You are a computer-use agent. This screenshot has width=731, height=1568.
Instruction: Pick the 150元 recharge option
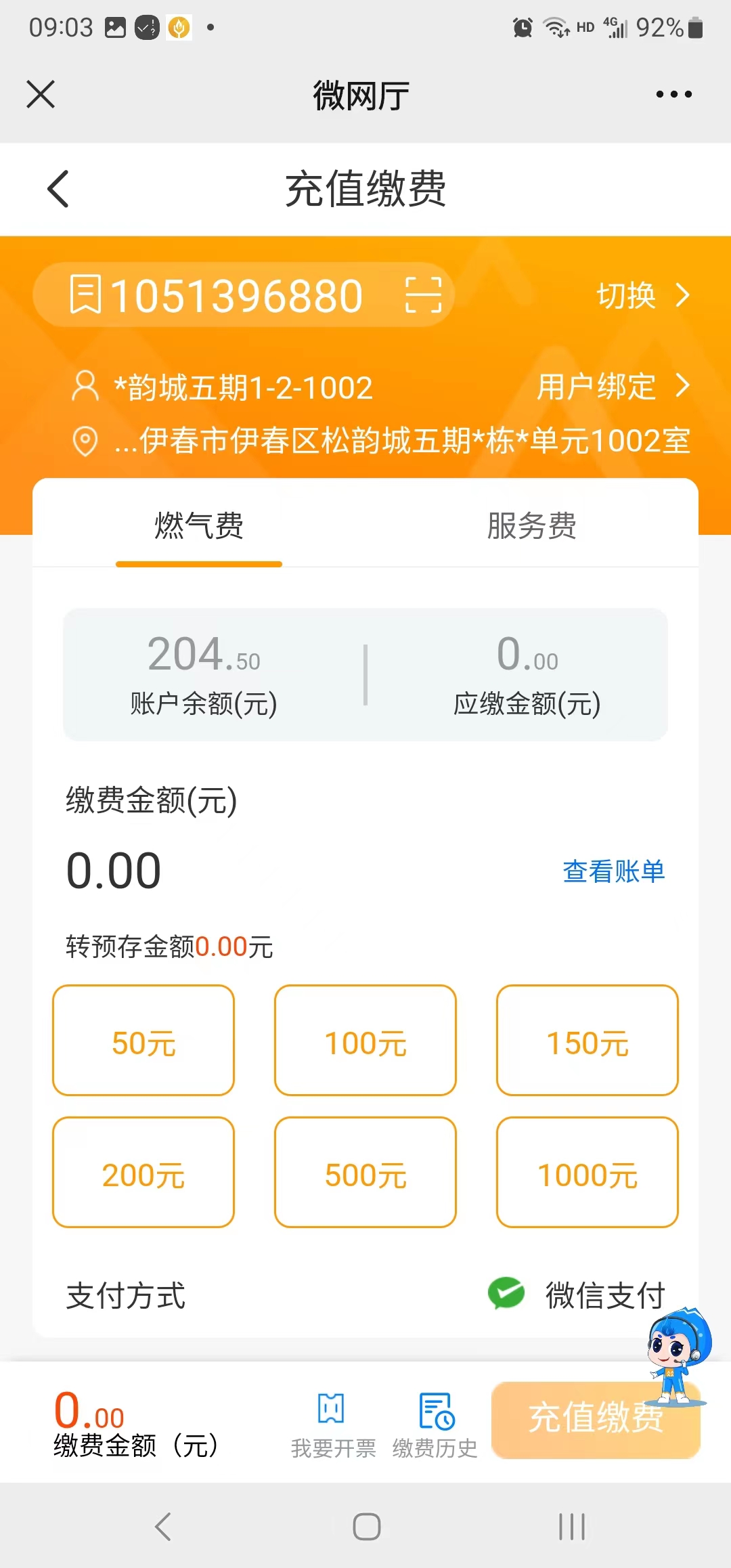[588, 1040]
